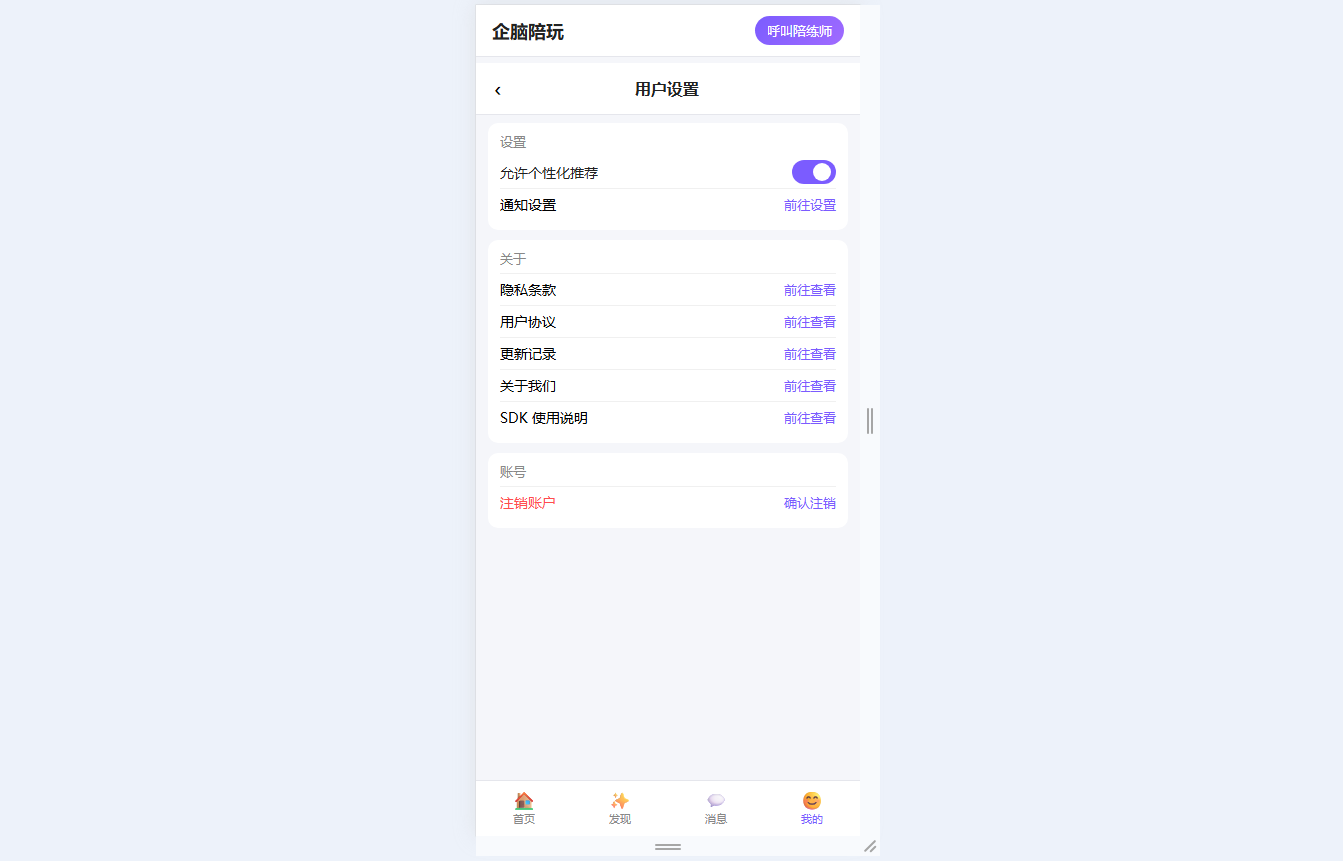Open 前往设置 for 通知设置
Viewport: 1343px width, 861px height.
809,206
